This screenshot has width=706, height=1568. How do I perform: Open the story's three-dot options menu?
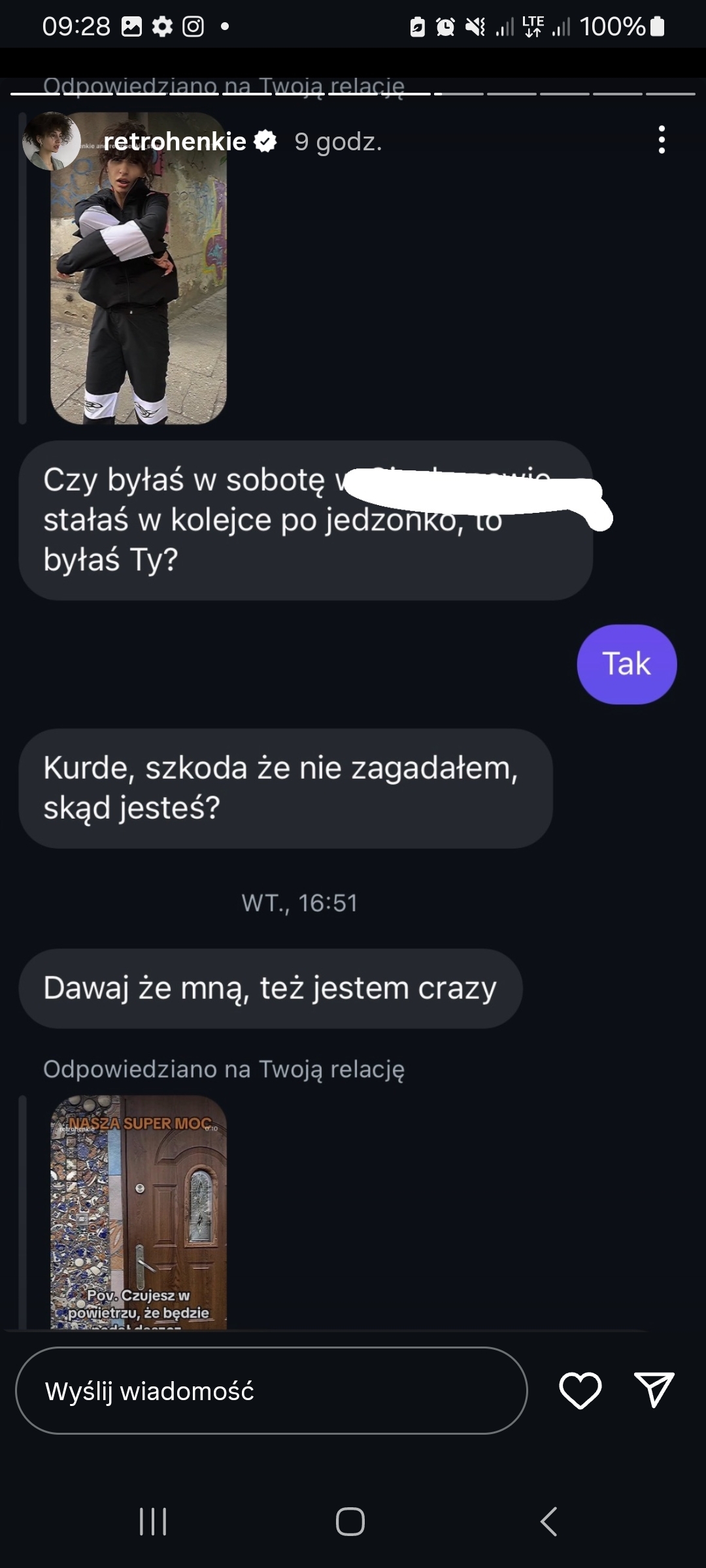pyautogui.click(x=662, y=140)
